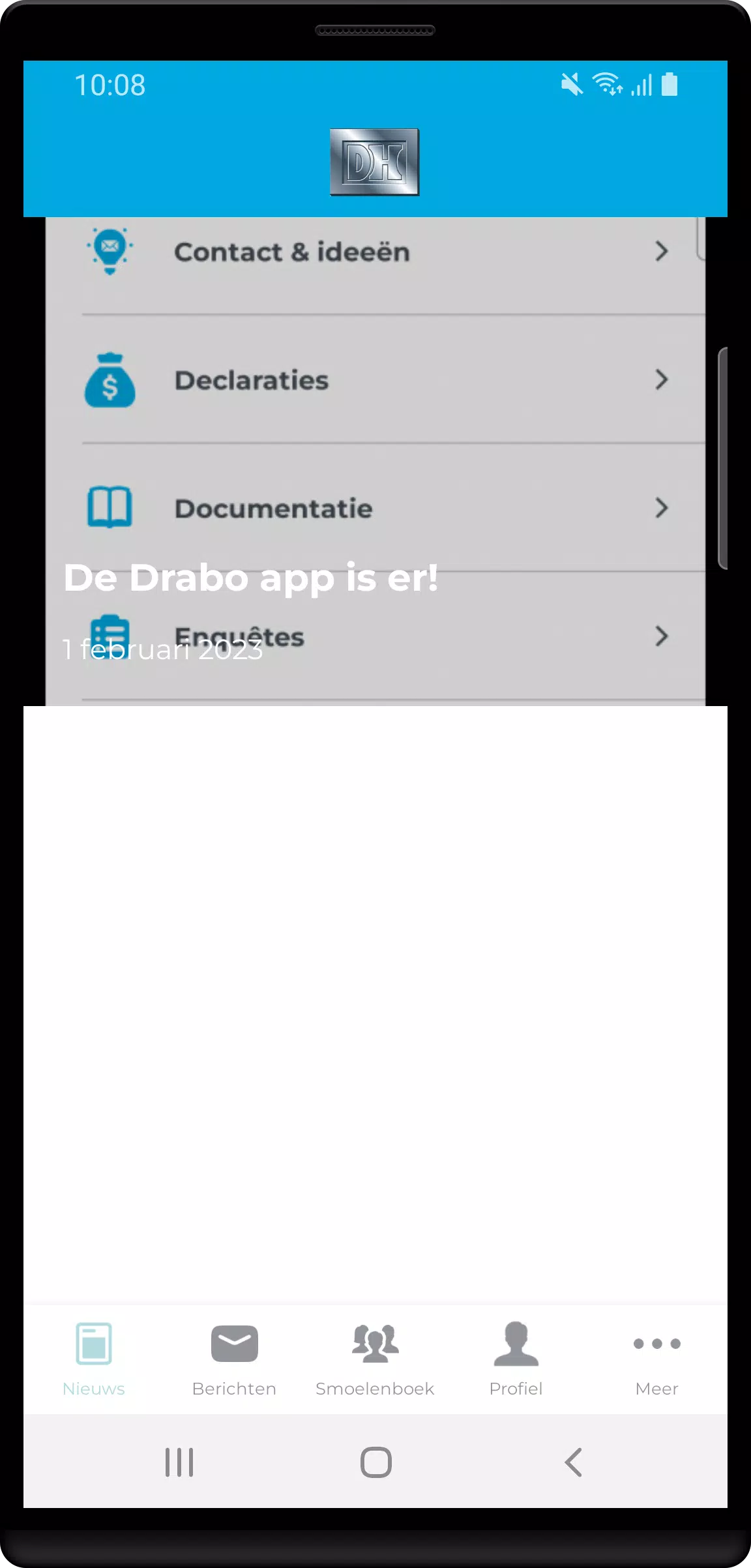Image resolution: width=751 pixels, height=1568 pixels.
Task: Open Documentatie via the book icon
Action: pyautogui.click(x=110, y=508)
